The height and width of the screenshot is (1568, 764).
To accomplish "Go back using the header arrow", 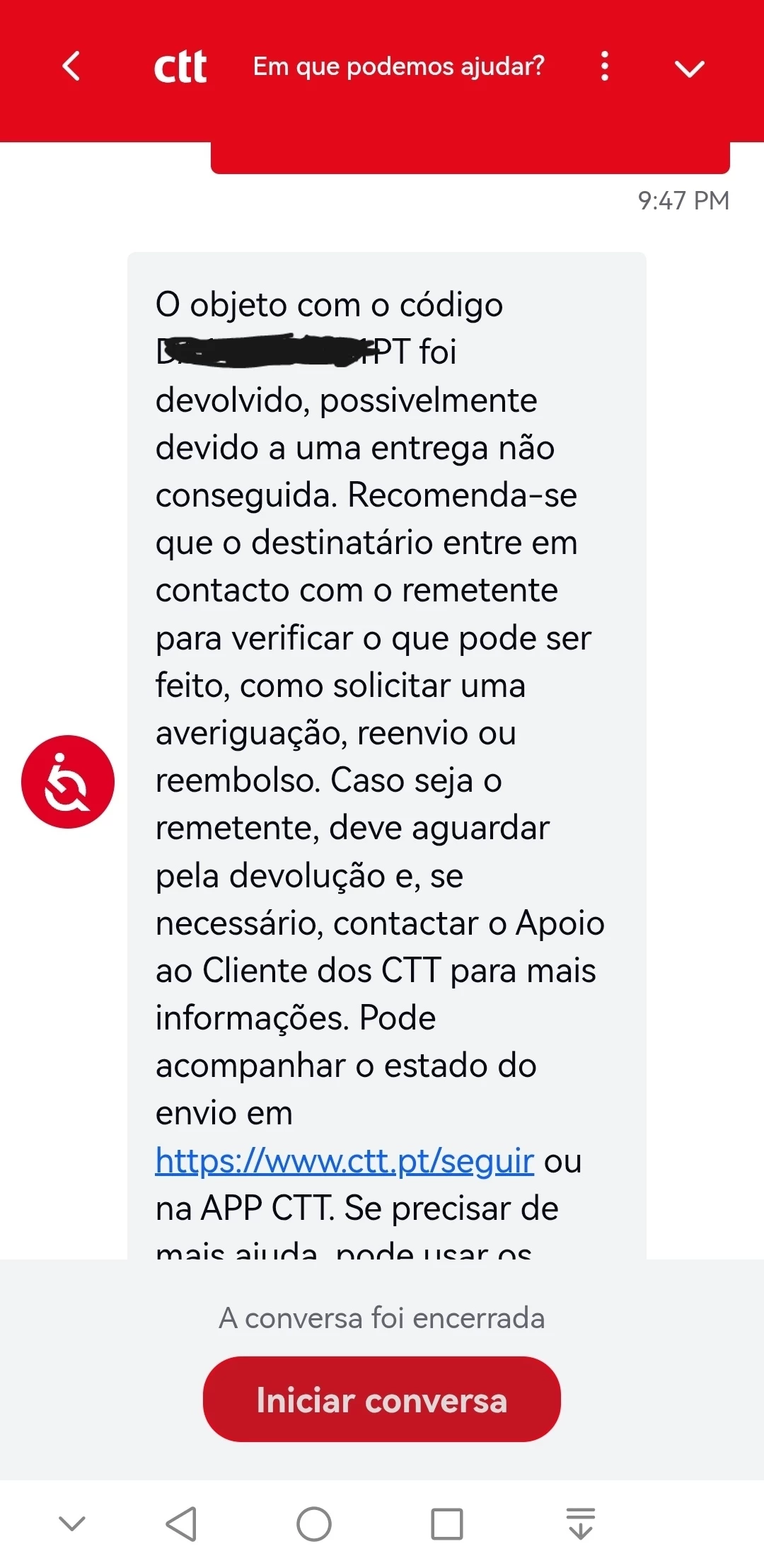I will (x=71, y=67).
